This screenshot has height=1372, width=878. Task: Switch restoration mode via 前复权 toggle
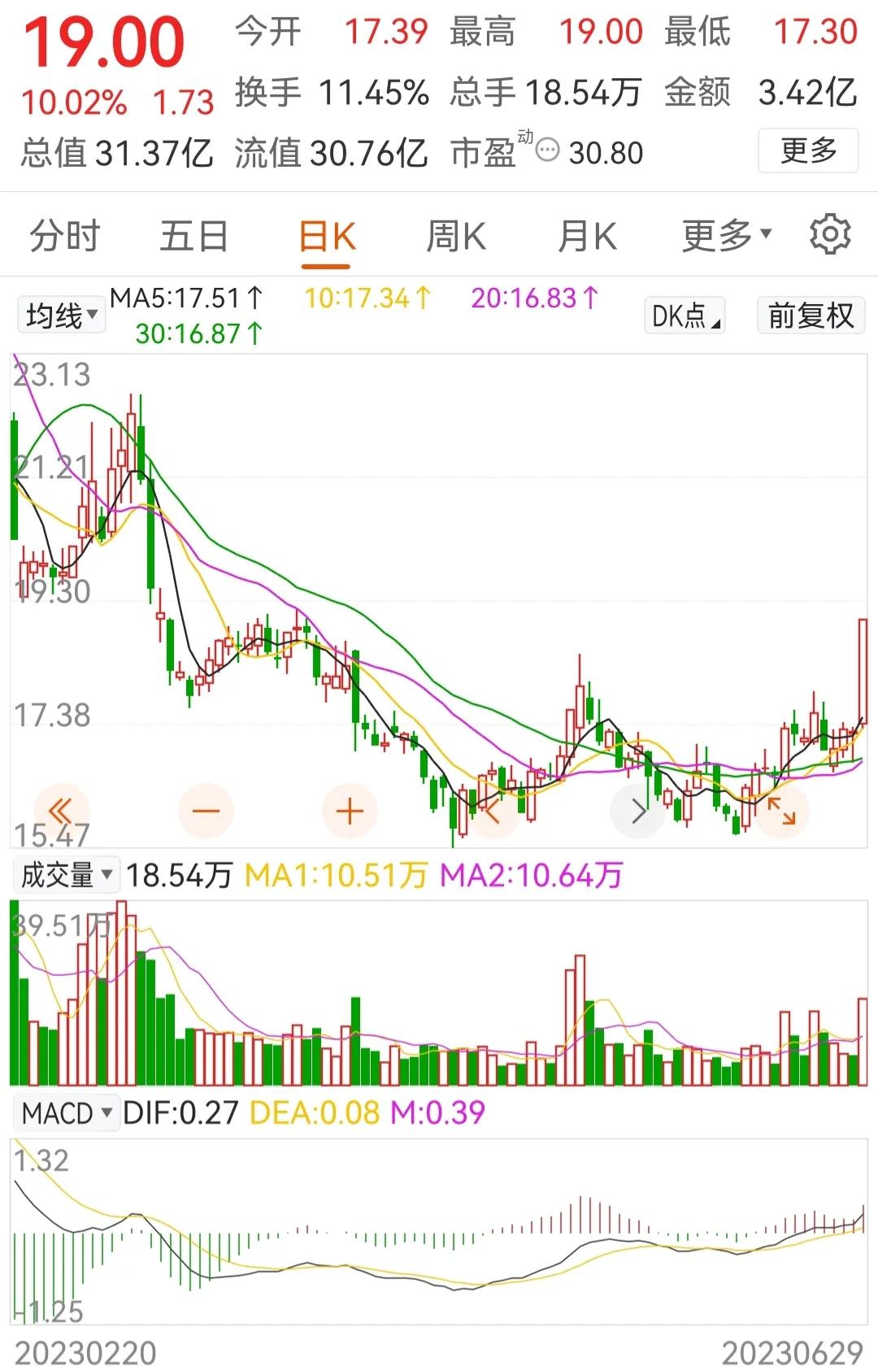810,315
